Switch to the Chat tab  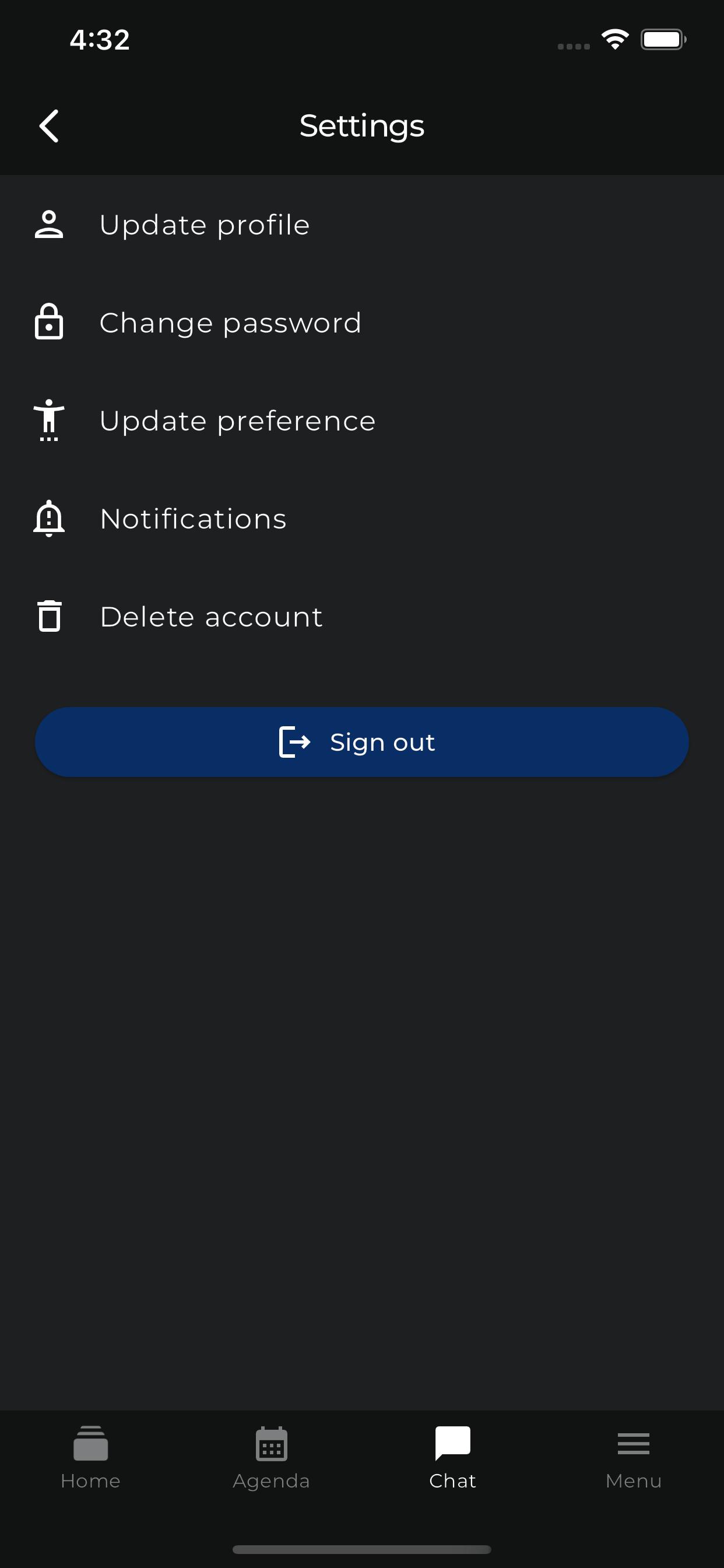tap(453, 1458)
